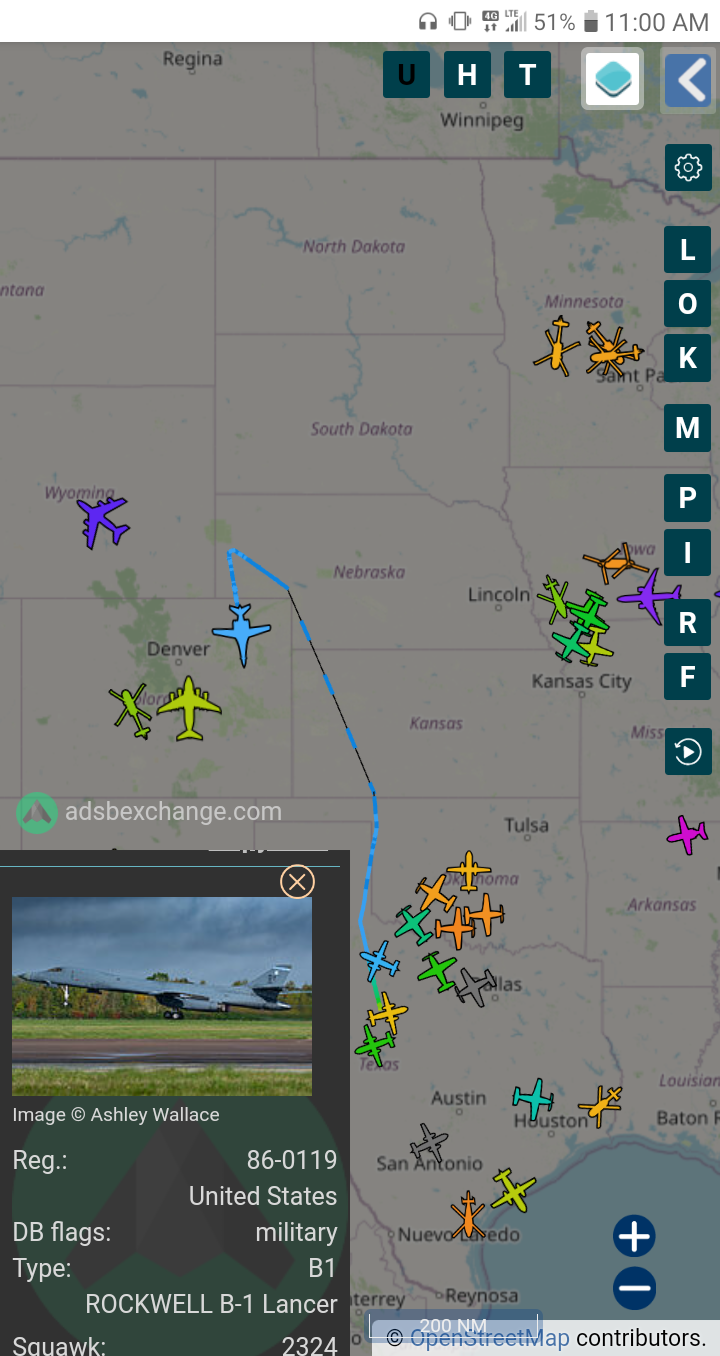Image resolution: width=720 pixels, height=1356 pixels.
Task: Zoom in with the plus button
Action: pos(635,1236)
